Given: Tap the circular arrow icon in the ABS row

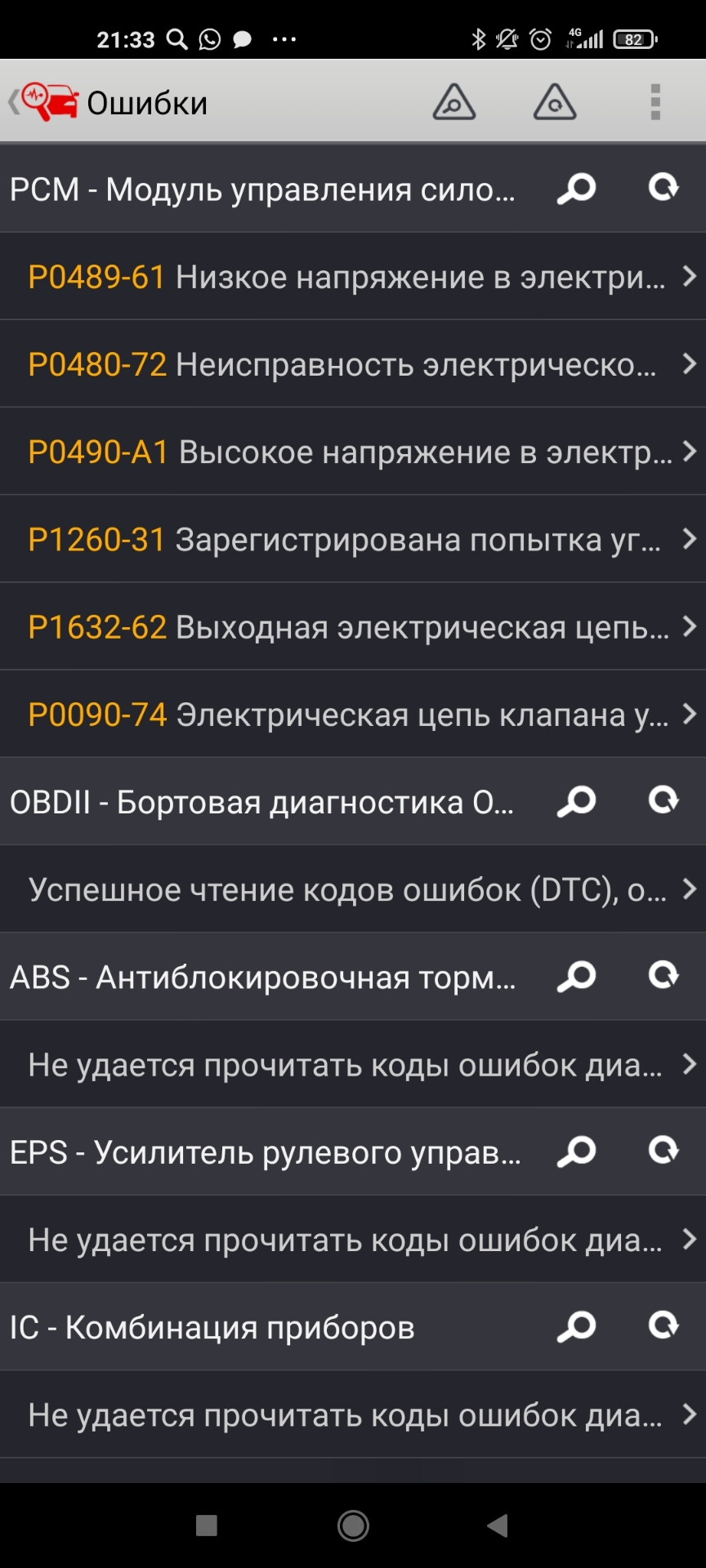Looking at the screenshot, I should 664,977.
